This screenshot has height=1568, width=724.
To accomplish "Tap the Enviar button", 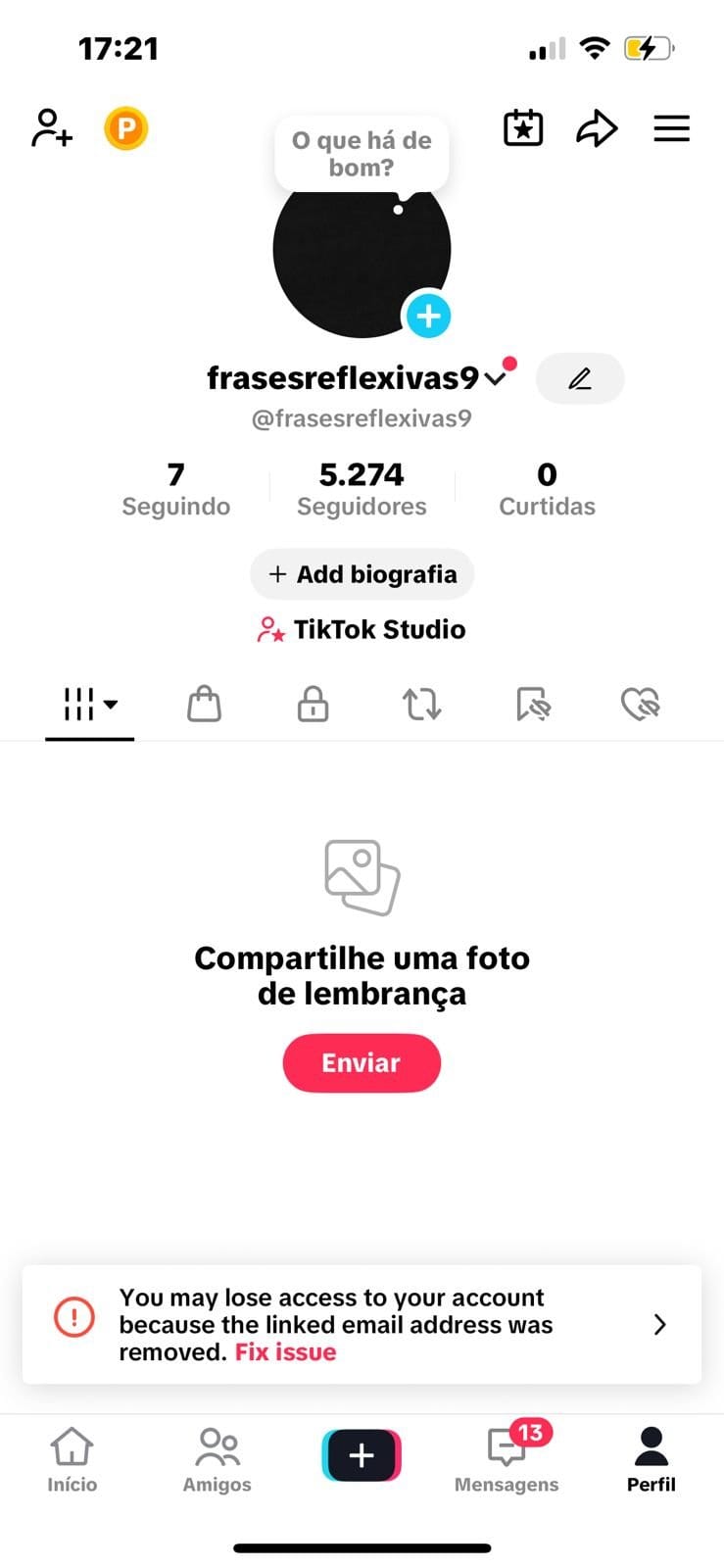I will tap(362, 1063).
